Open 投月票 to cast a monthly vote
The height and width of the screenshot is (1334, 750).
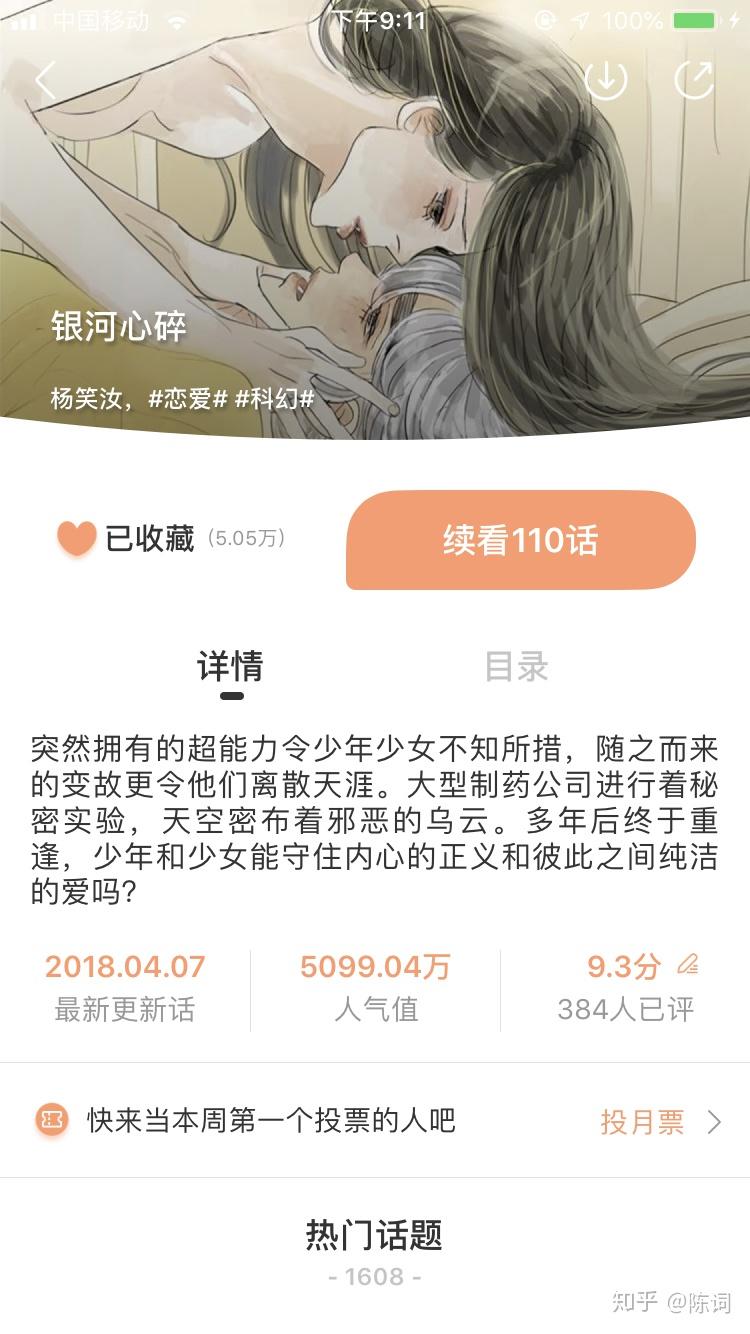pos(659,1122)
